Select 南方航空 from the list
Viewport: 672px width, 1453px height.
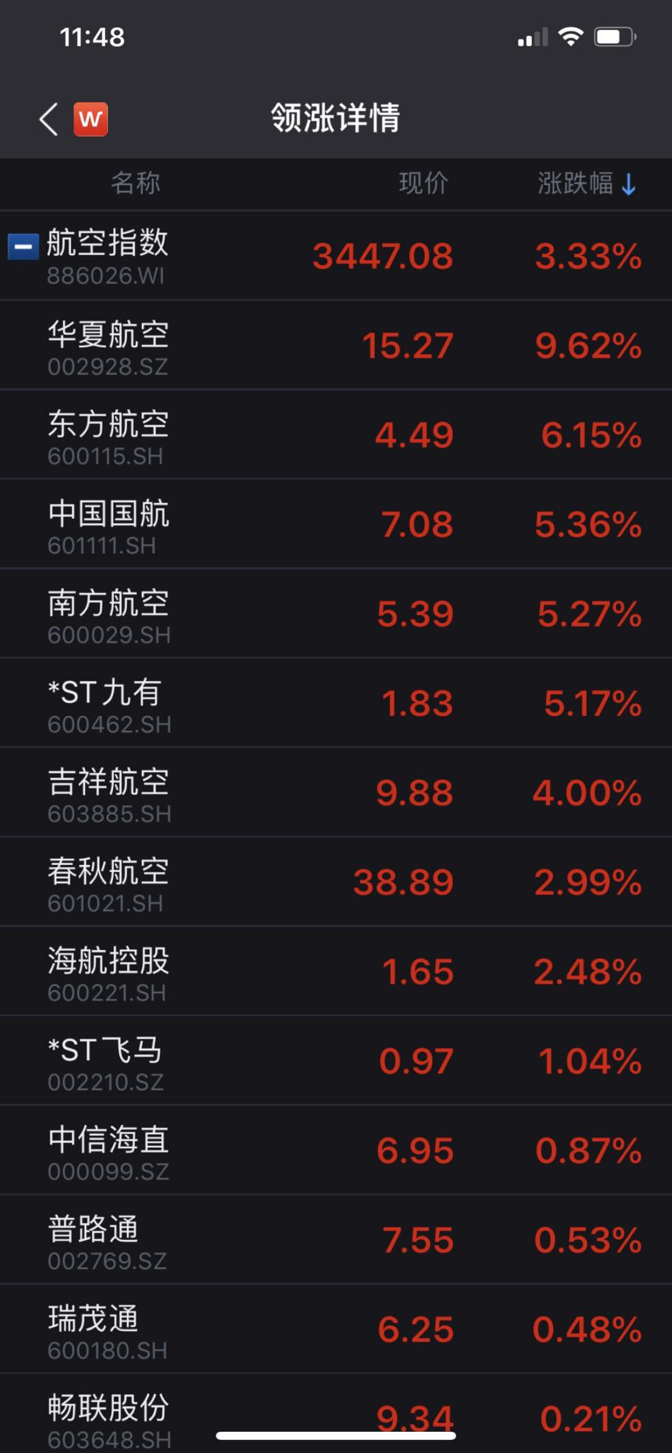[336, 613]
